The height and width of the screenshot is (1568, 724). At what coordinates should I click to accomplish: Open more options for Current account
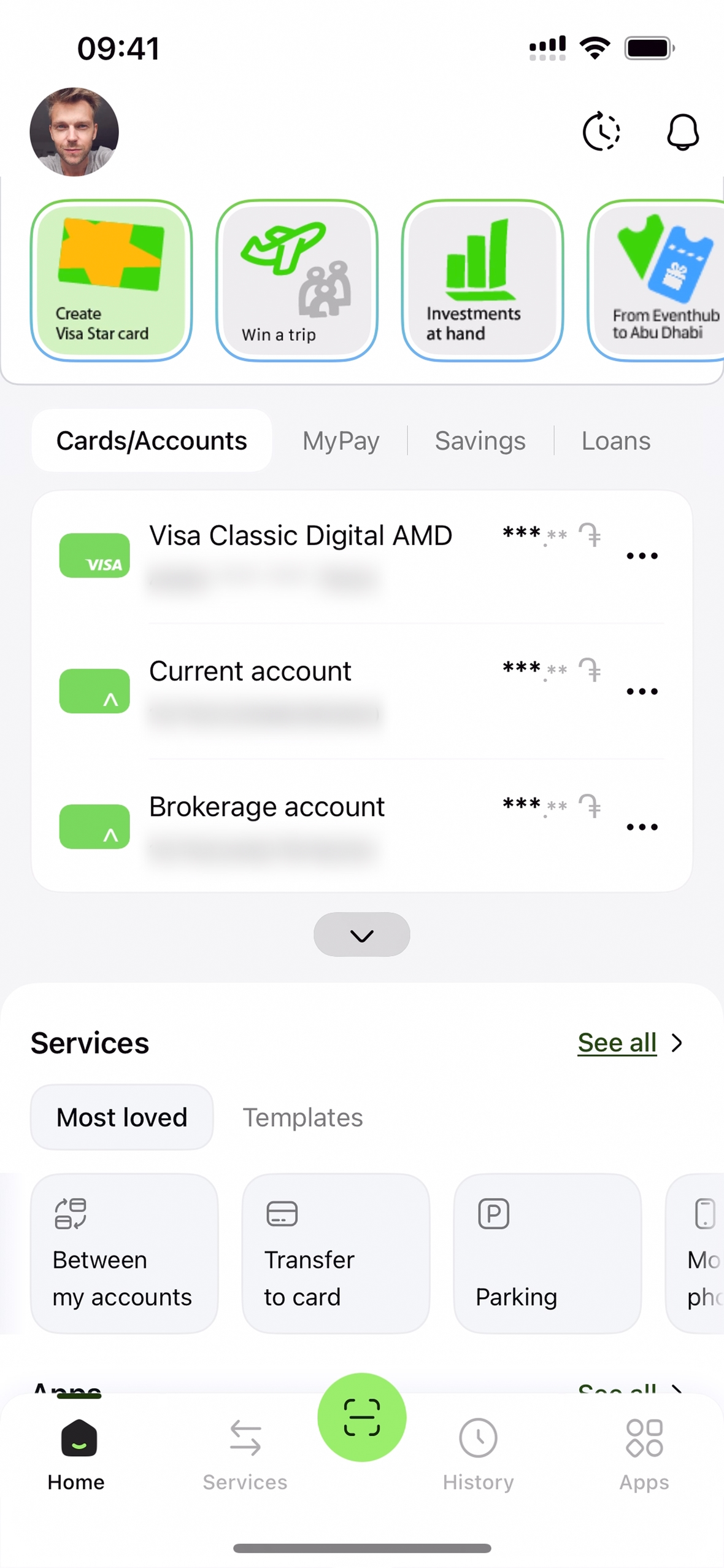coord(642,691)
